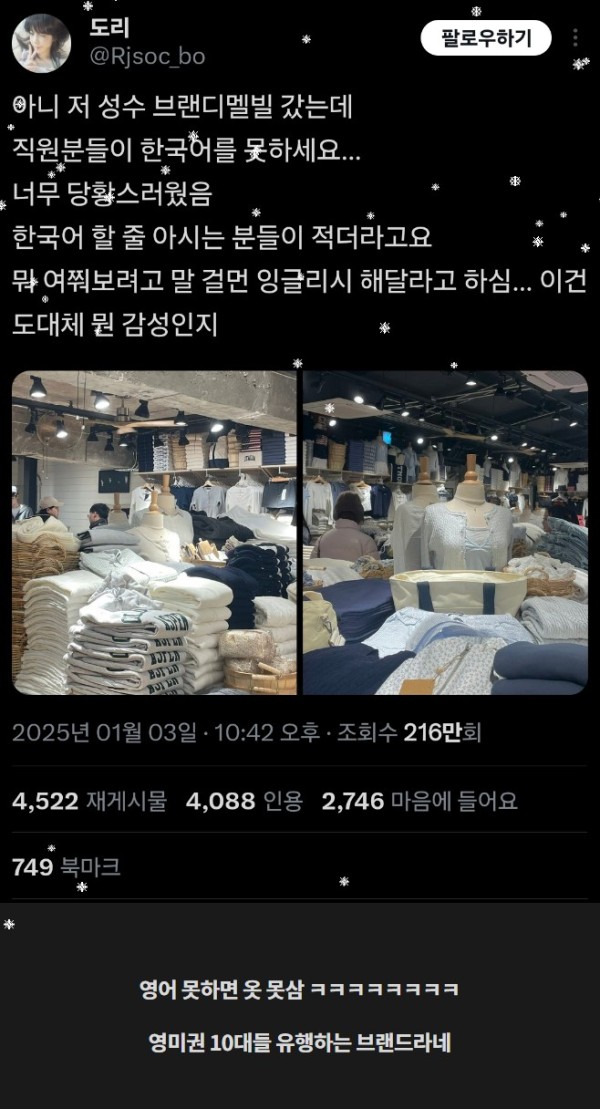
Task: Open 도리's profile picture
Action: coord(42,43)
